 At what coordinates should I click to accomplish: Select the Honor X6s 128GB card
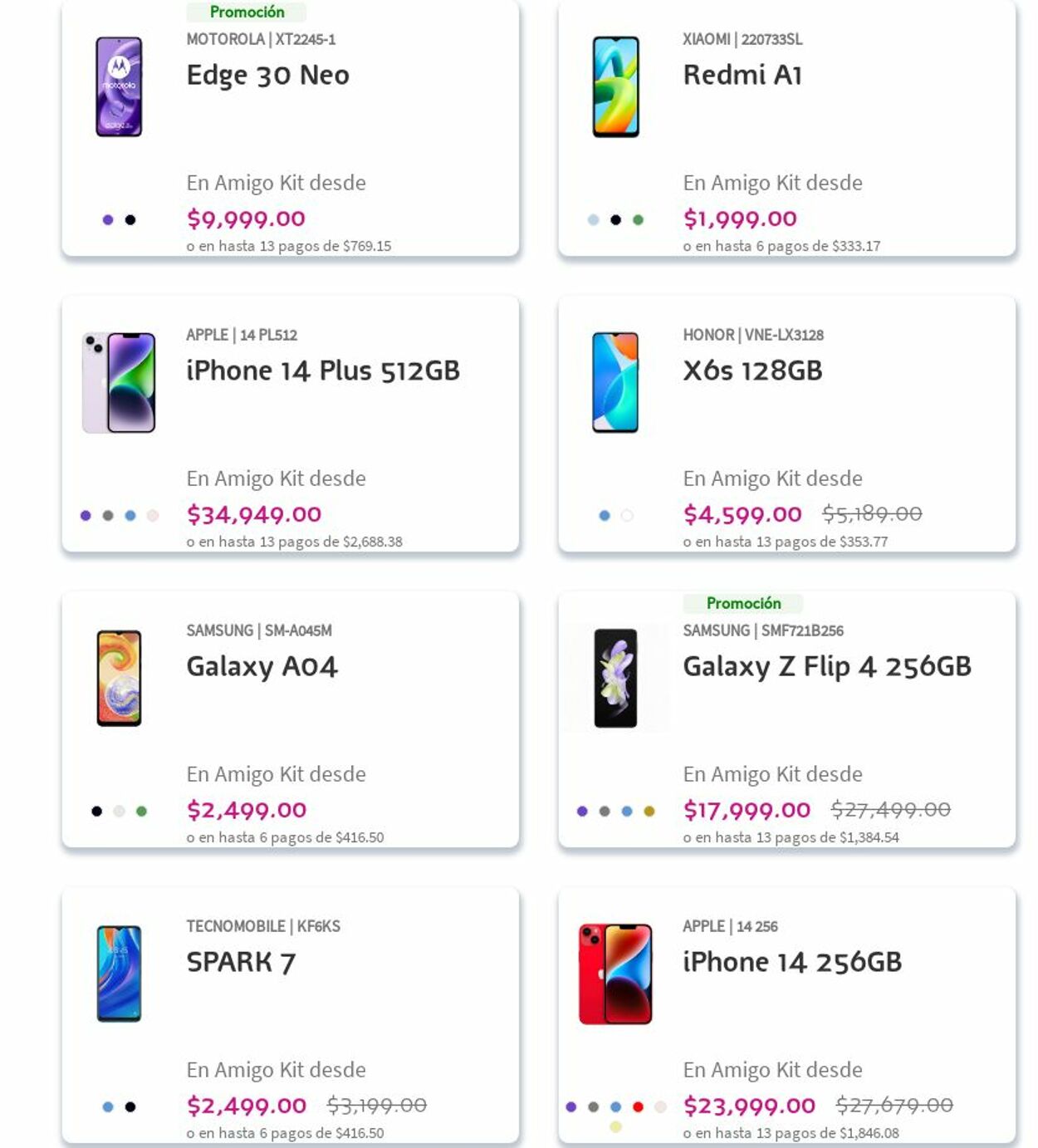(752, 370)
